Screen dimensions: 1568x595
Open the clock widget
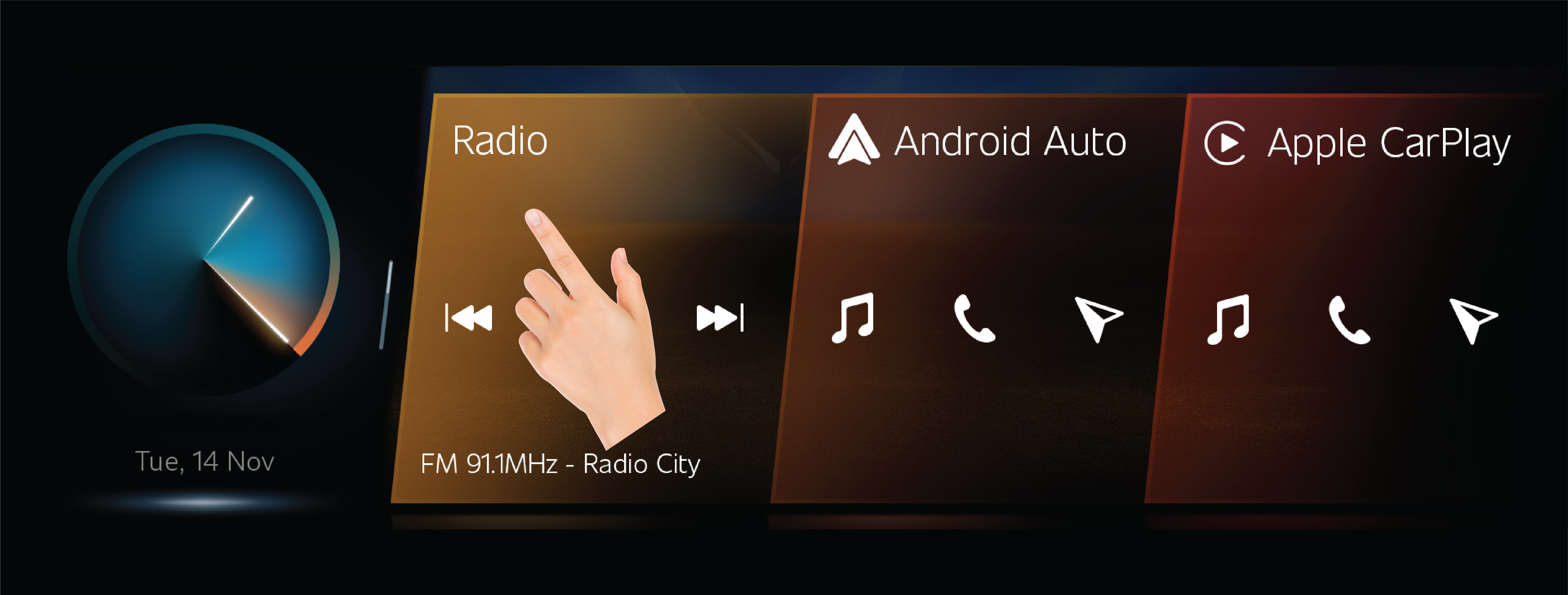[204, 260]
